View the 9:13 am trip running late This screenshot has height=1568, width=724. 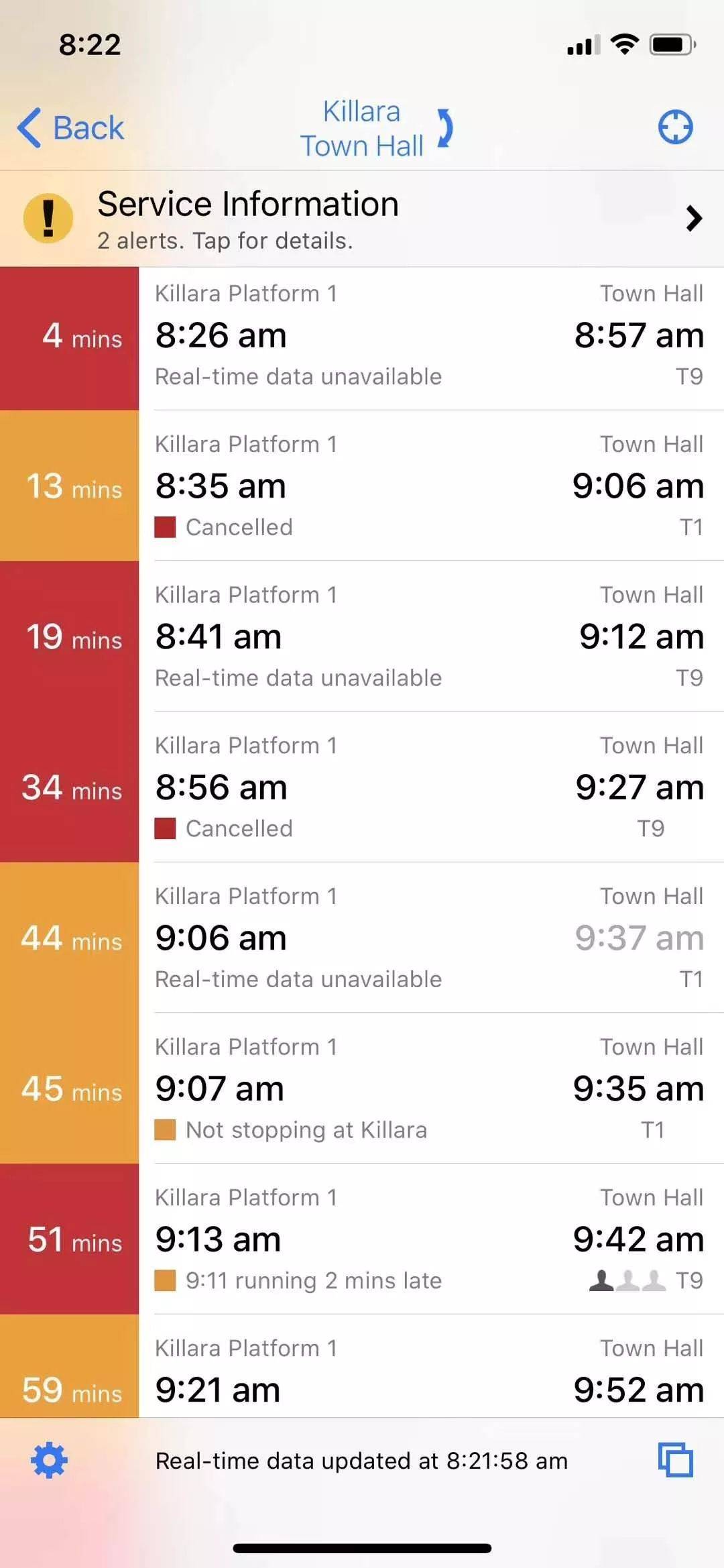pos(362,1239)
